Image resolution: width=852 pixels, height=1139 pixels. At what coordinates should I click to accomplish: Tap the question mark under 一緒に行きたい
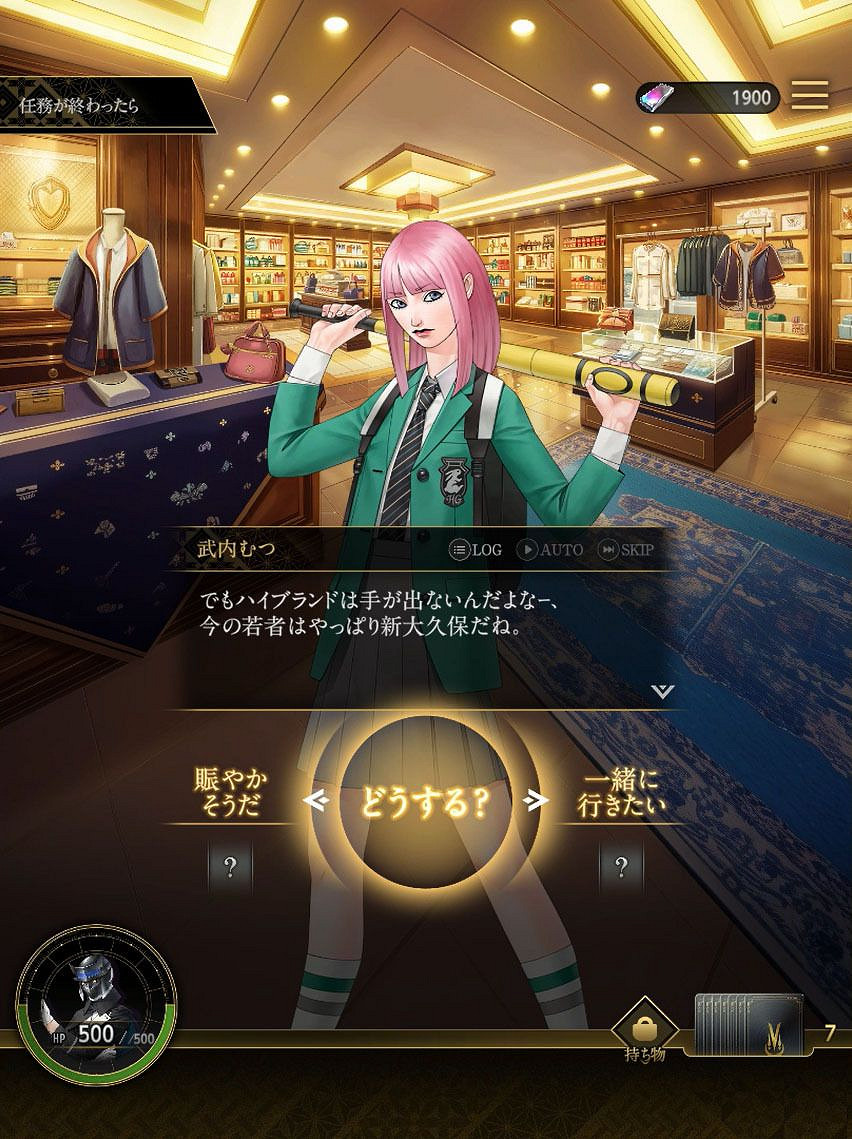tap(621, 867)
